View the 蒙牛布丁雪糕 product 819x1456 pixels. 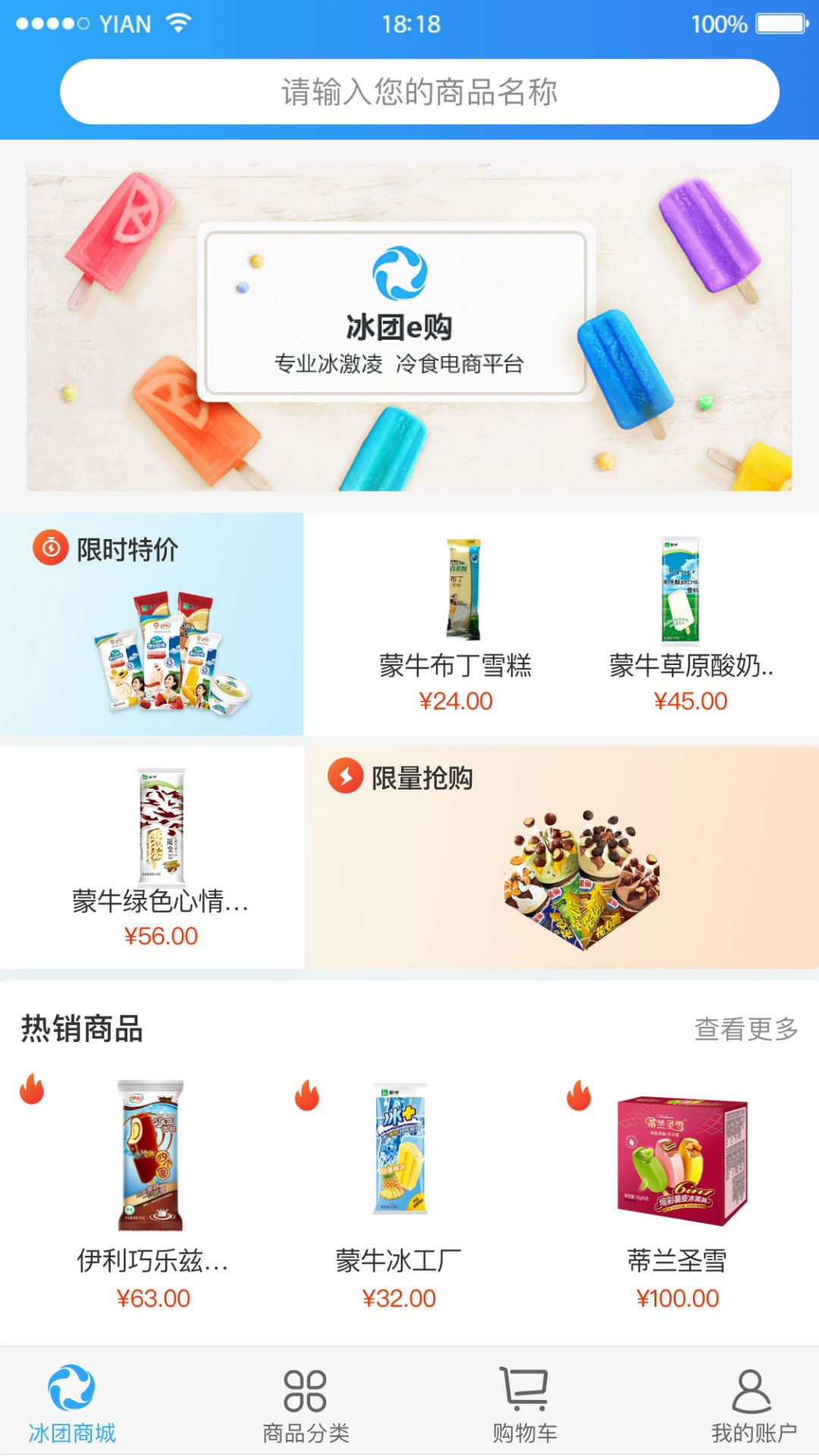click(456, 622)
